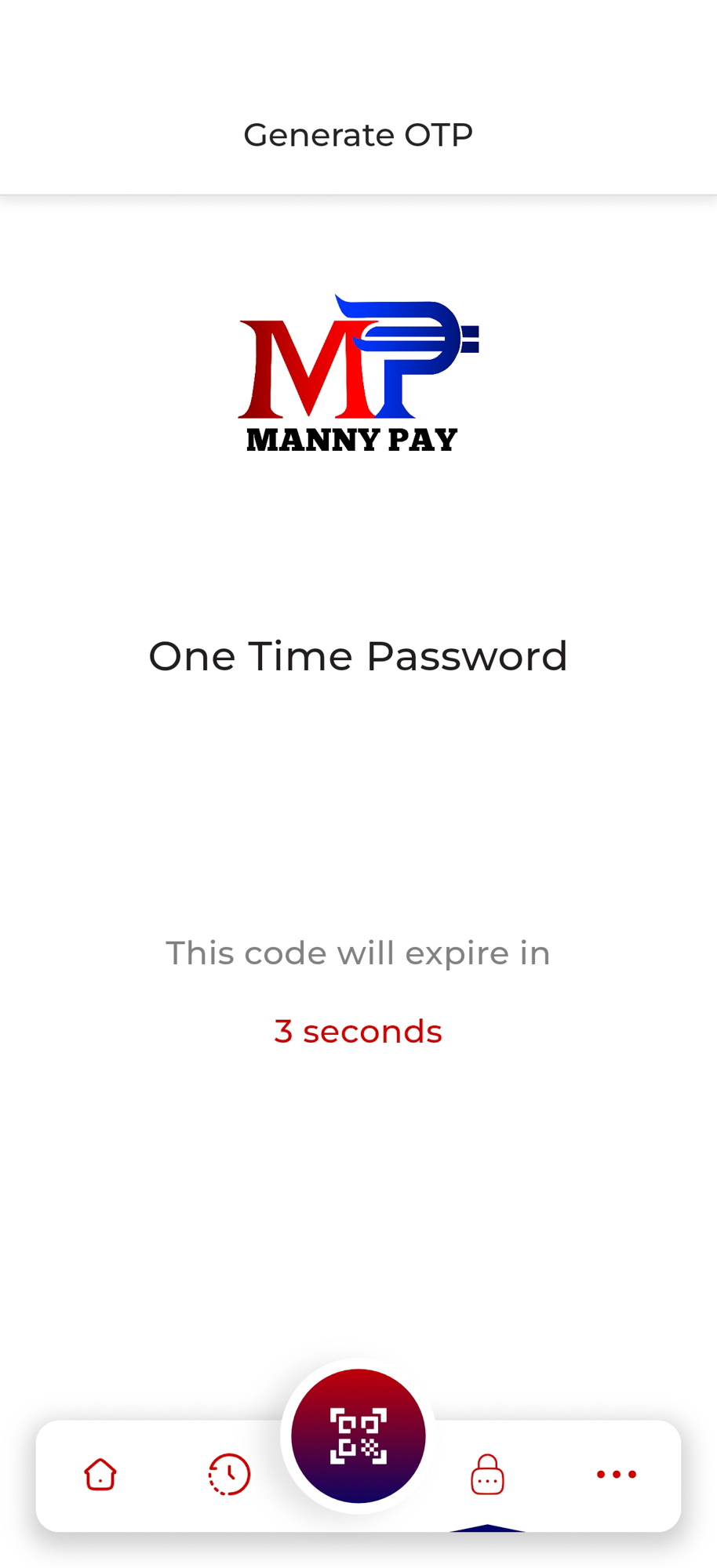The height and width of the screenshot is (1568, 717).
Task: Go to the home tab
Action: (x=100, y=1475)
